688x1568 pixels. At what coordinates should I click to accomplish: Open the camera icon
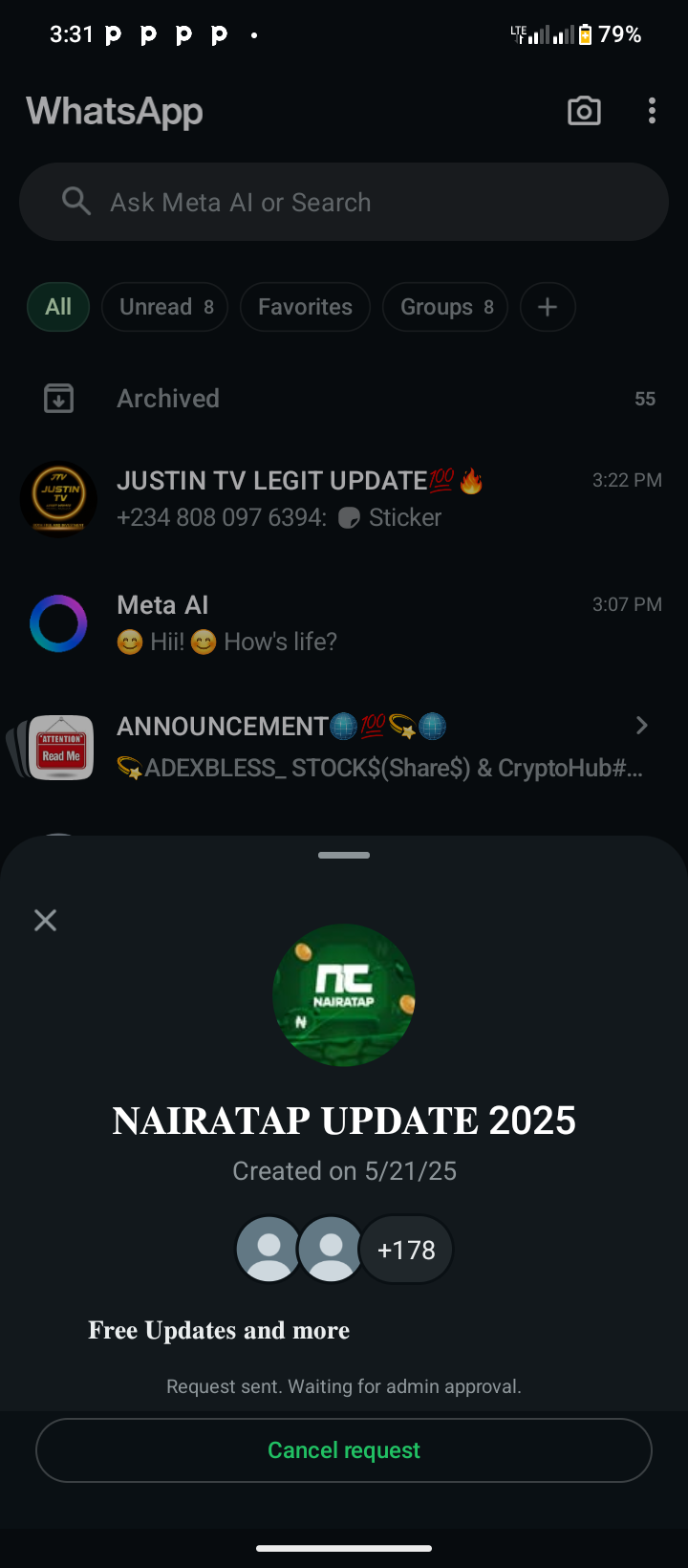point(584,111)
